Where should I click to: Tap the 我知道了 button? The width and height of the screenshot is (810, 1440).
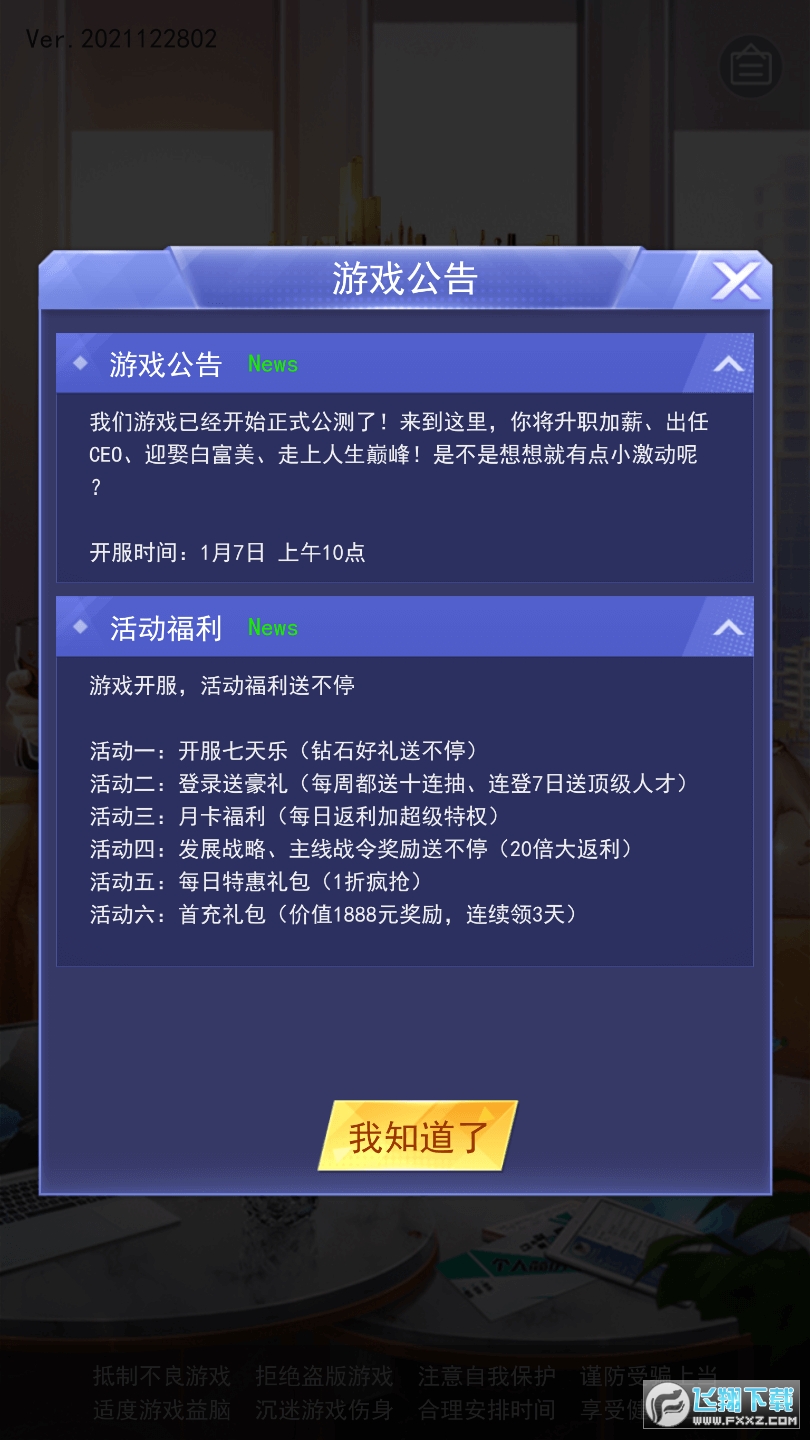pos(418,1137)
